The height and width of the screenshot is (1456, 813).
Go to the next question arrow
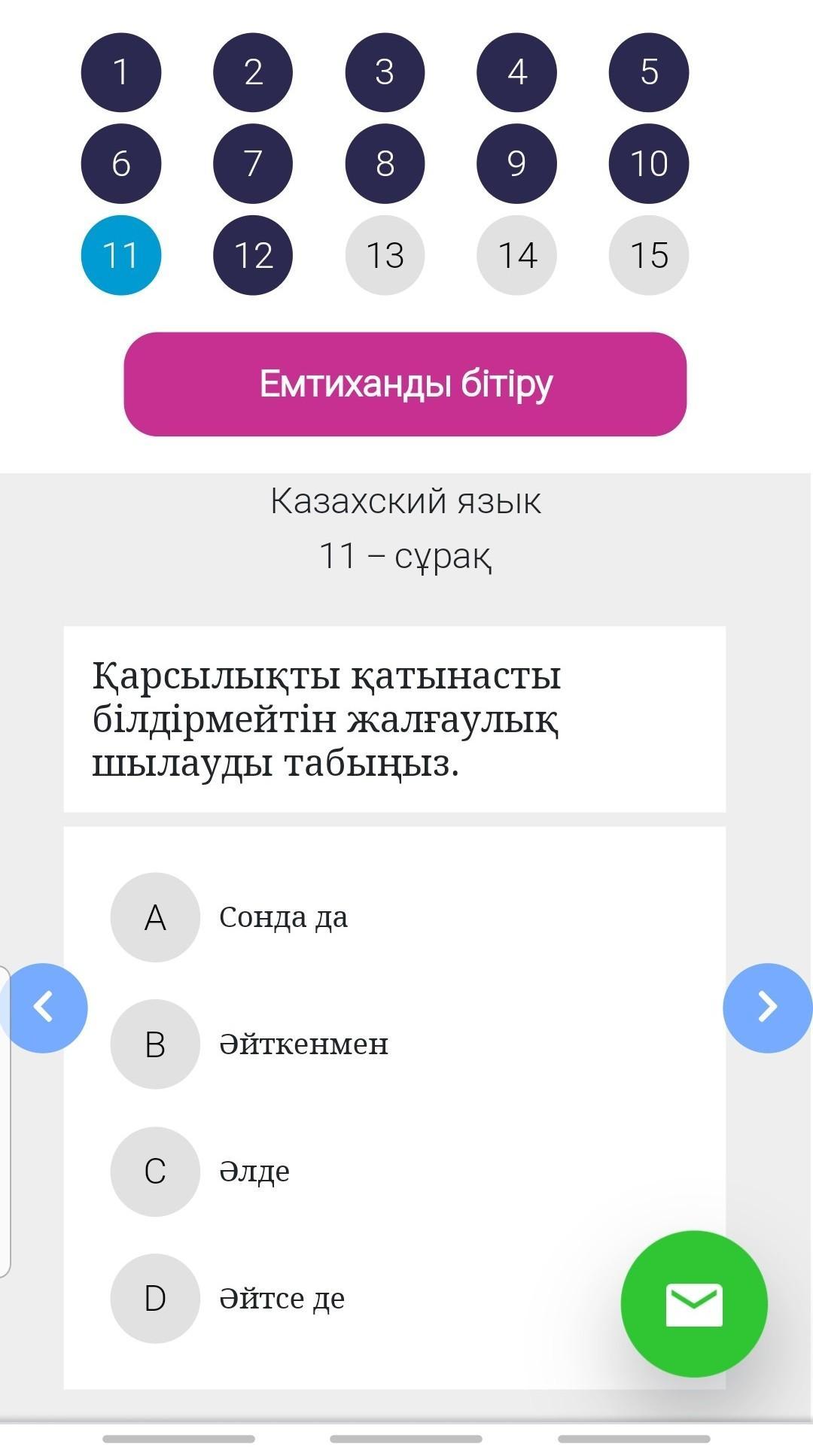coord(767,1008)
